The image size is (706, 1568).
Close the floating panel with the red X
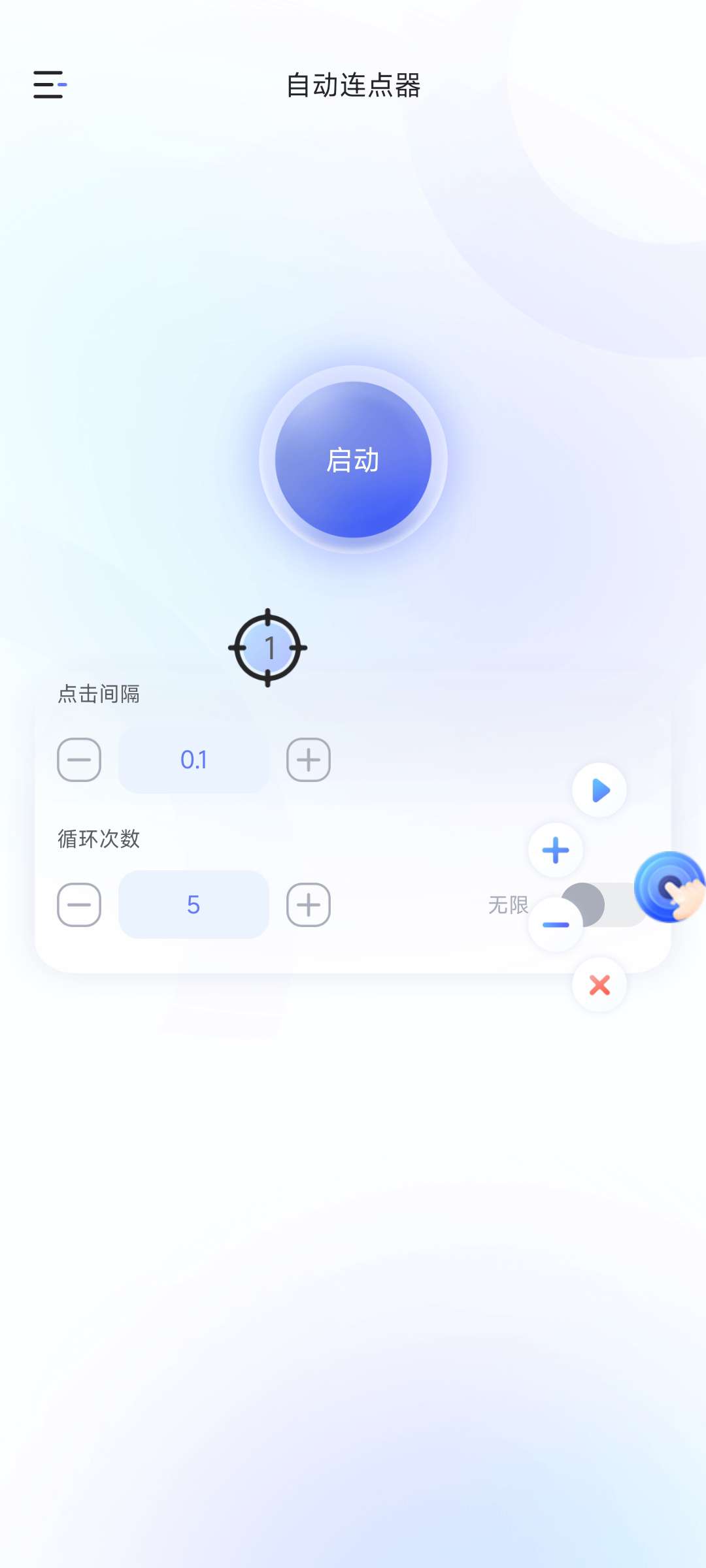pyautogui.click(x=599, y=985)
